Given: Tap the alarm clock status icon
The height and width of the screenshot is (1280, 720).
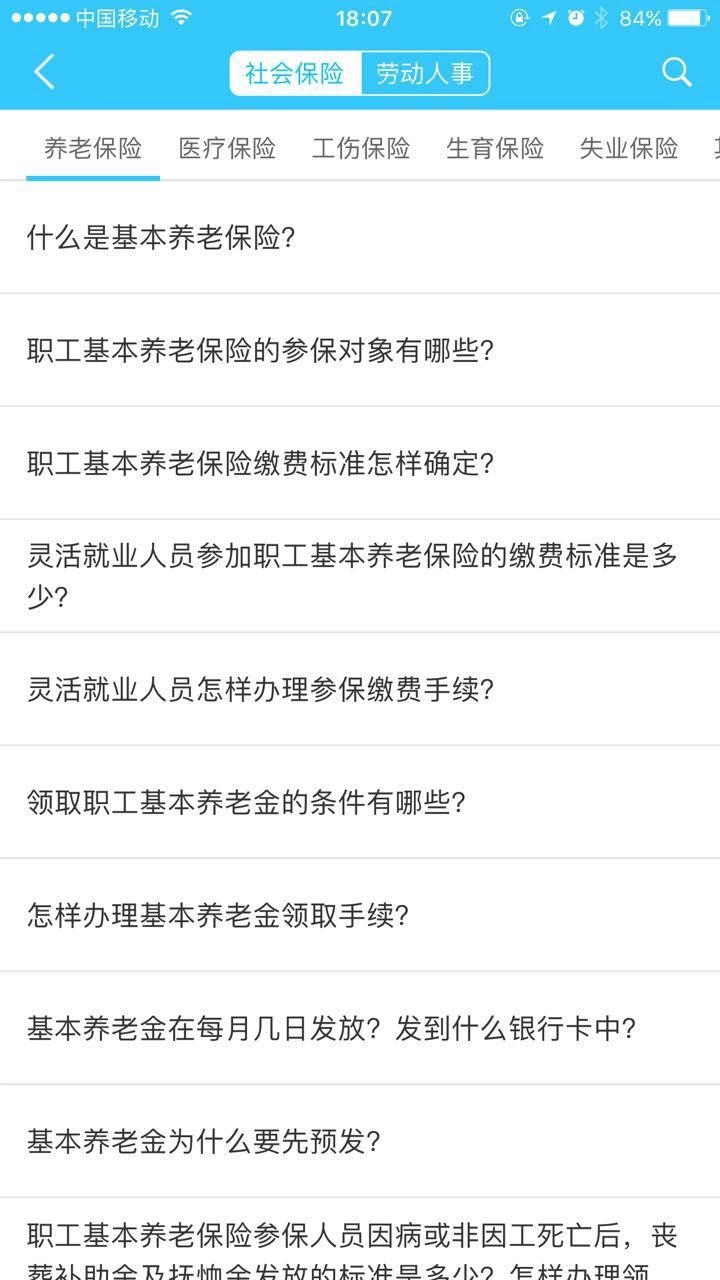Looking at the screenshot, I should (574, 16).
